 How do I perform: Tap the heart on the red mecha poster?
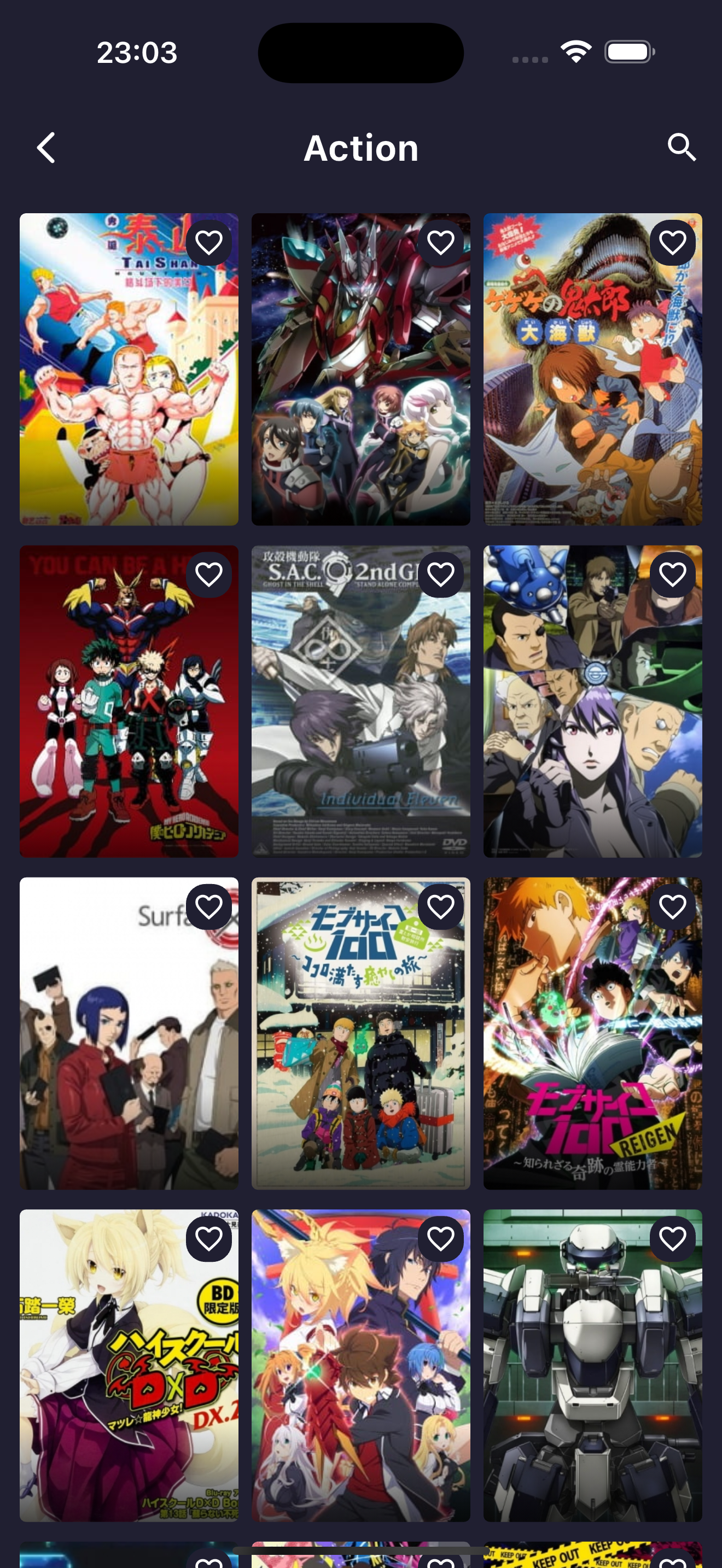(x=441, y=242)
